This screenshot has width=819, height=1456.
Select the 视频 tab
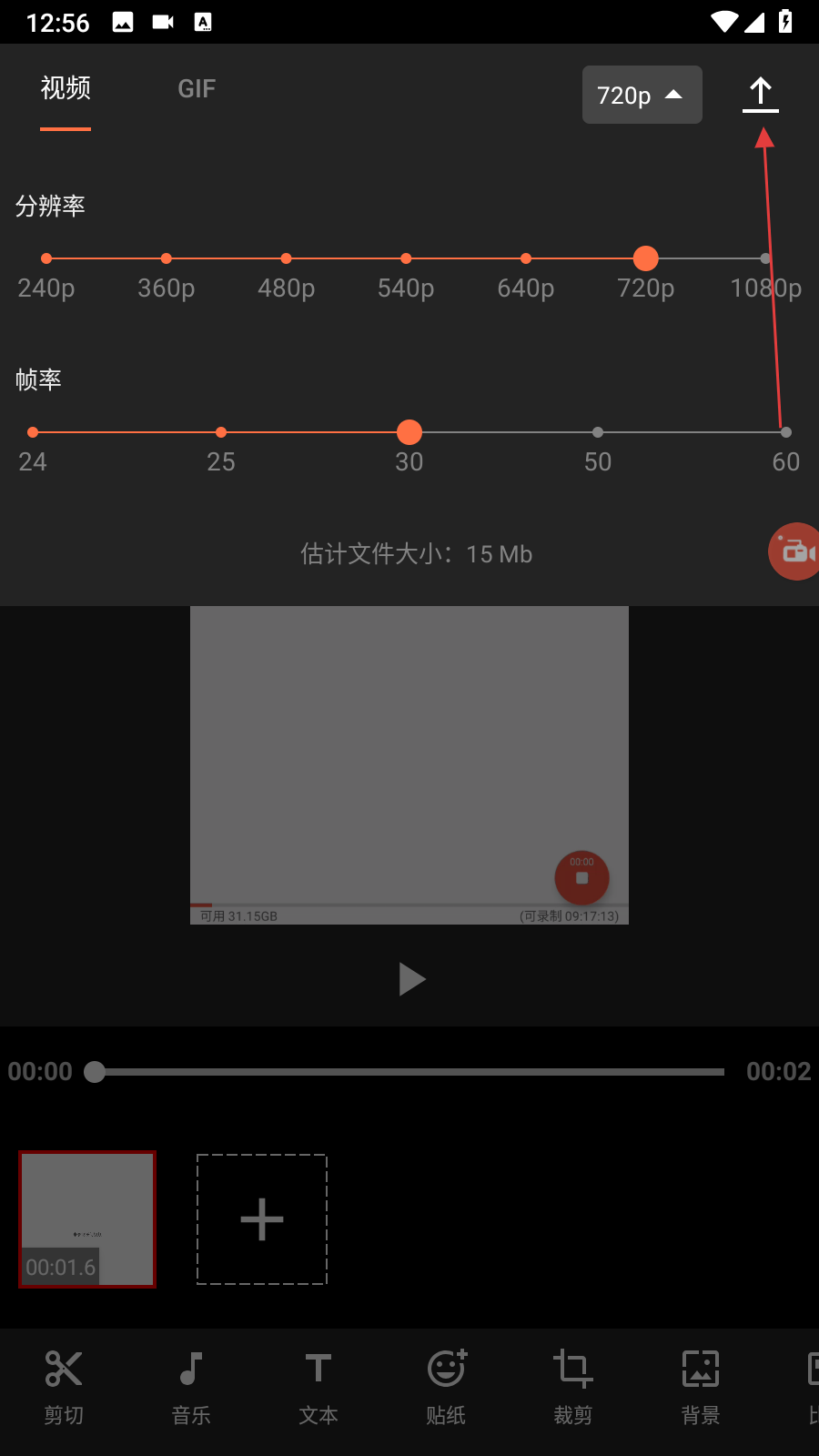(x=66, y=89)
